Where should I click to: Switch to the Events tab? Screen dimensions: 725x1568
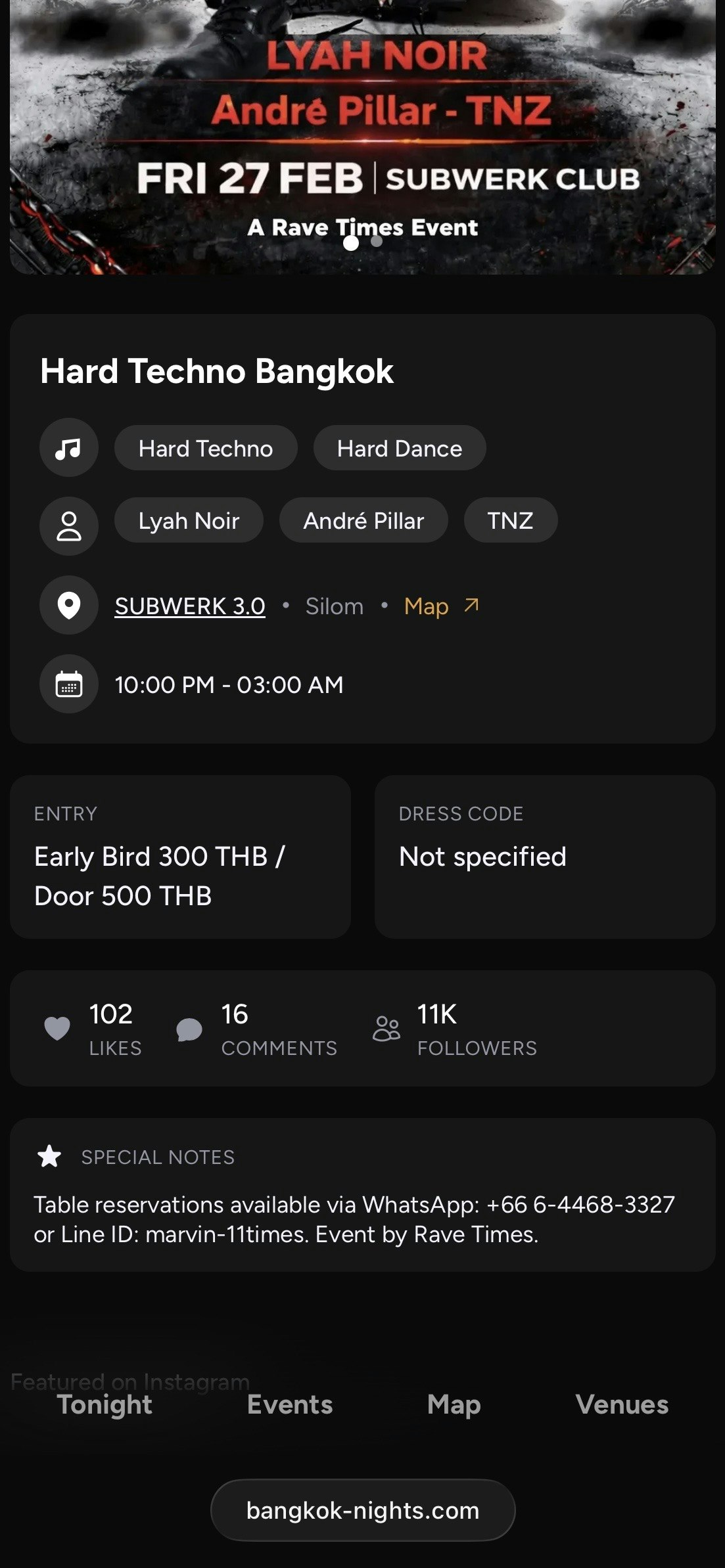pos(290,1404)
